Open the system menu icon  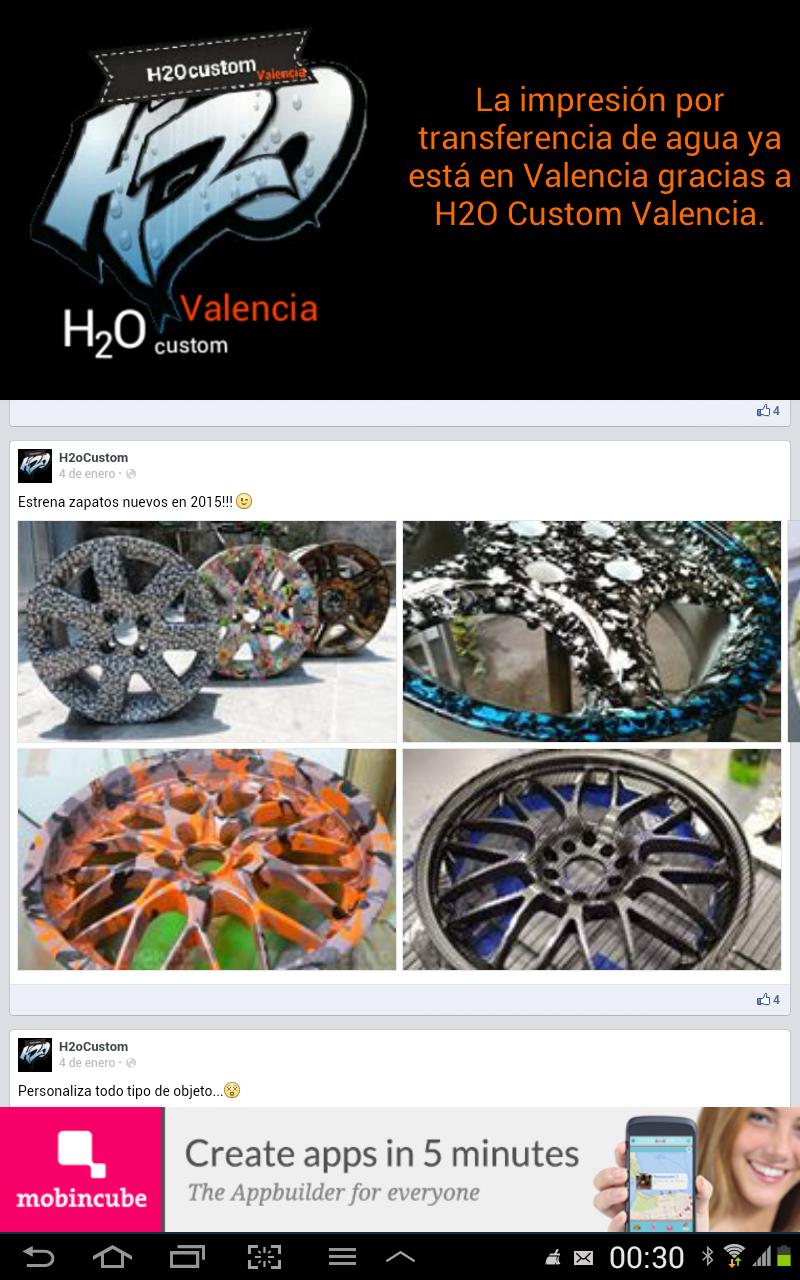(x=342, y=1257)
